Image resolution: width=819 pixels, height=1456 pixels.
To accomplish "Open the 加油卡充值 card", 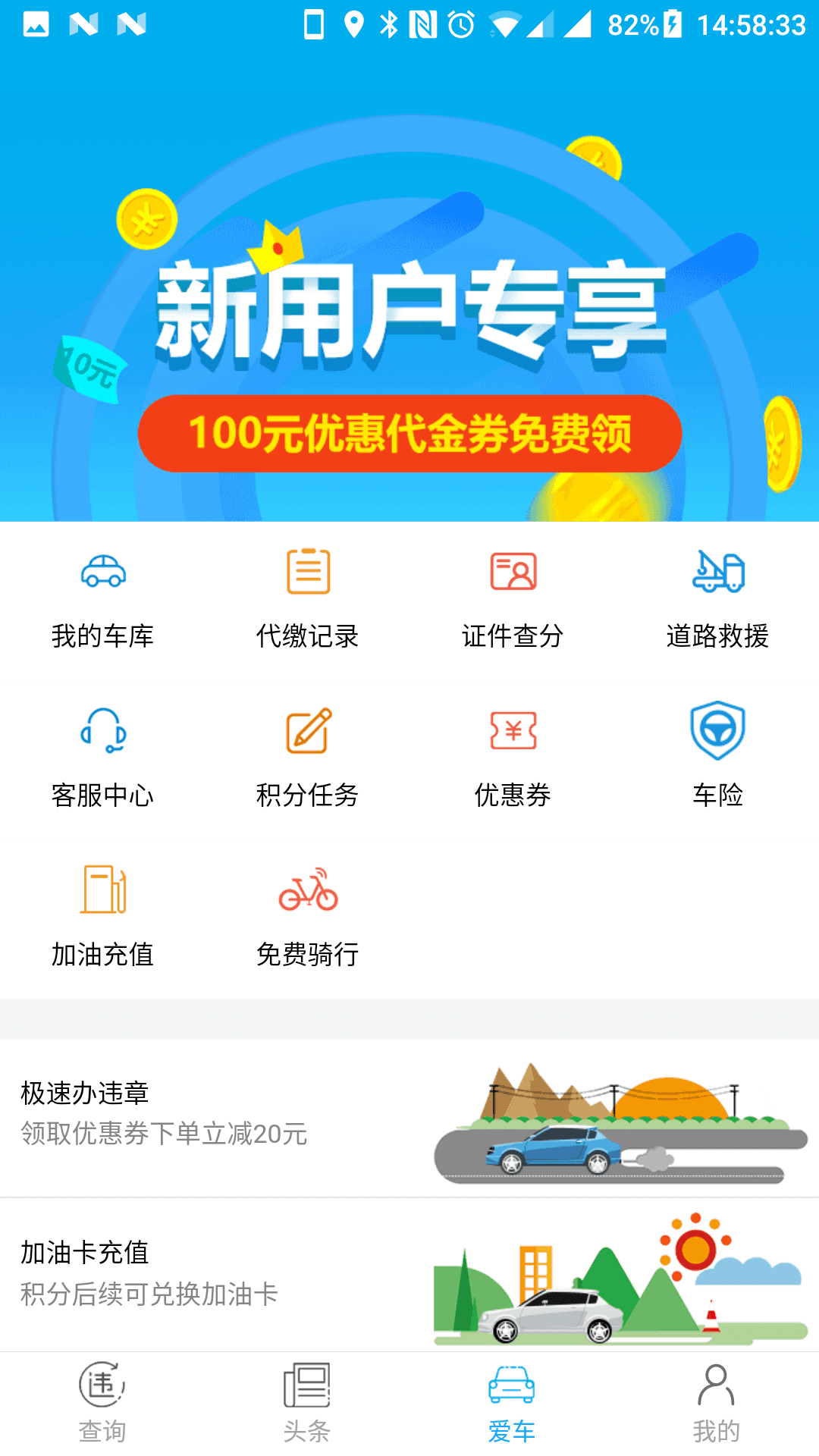I will pos(409,1276).
